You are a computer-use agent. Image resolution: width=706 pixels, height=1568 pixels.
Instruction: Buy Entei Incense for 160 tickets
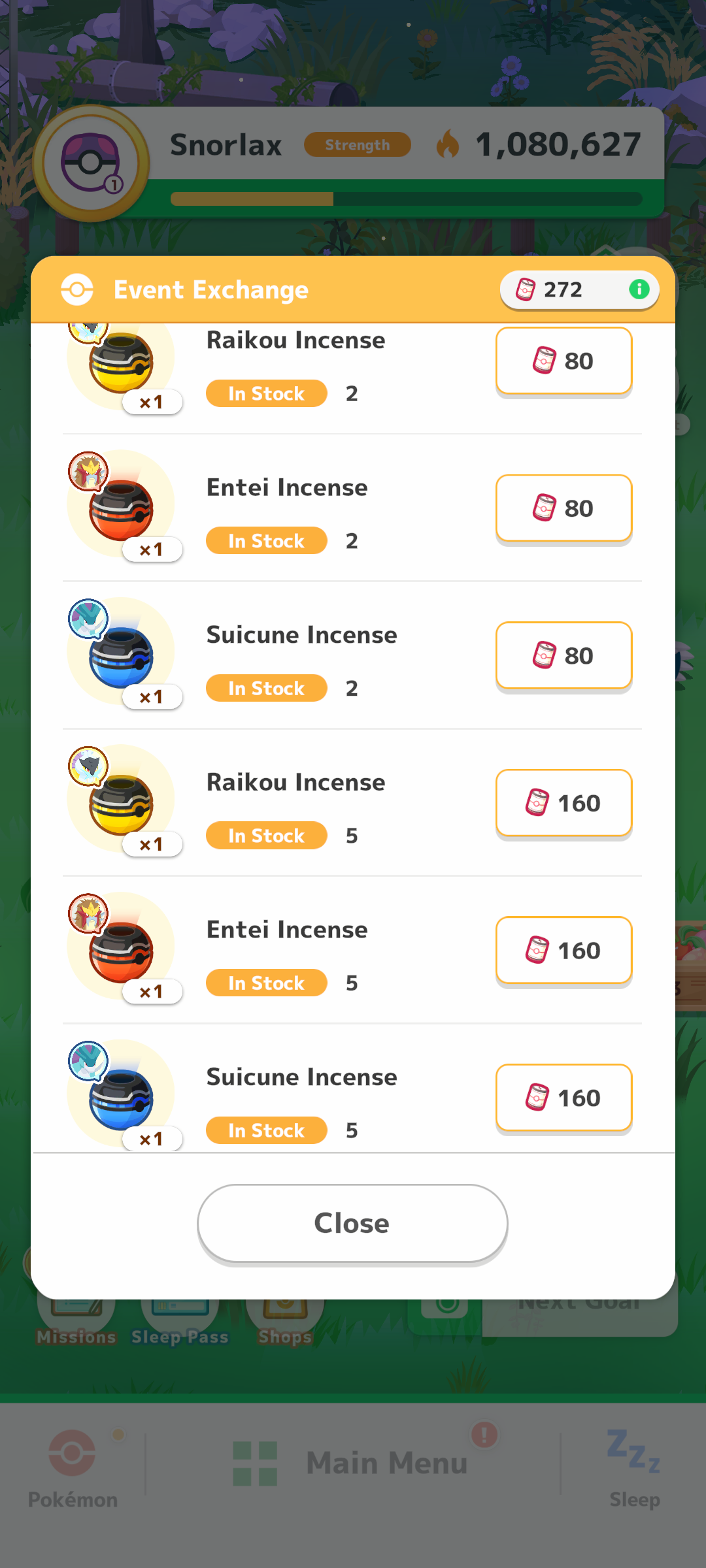[563, 950]
